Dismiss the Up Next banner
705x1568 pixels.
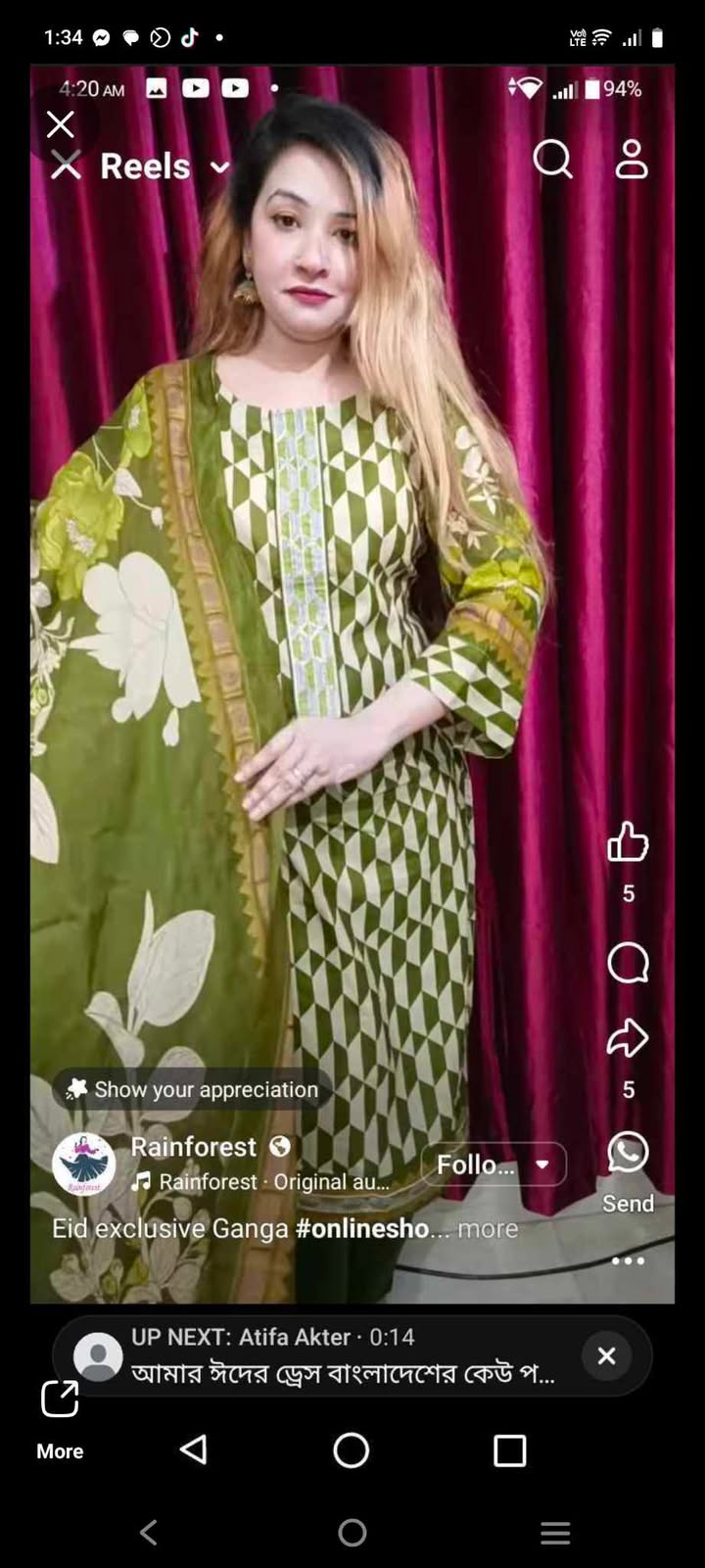point(606,1355)
